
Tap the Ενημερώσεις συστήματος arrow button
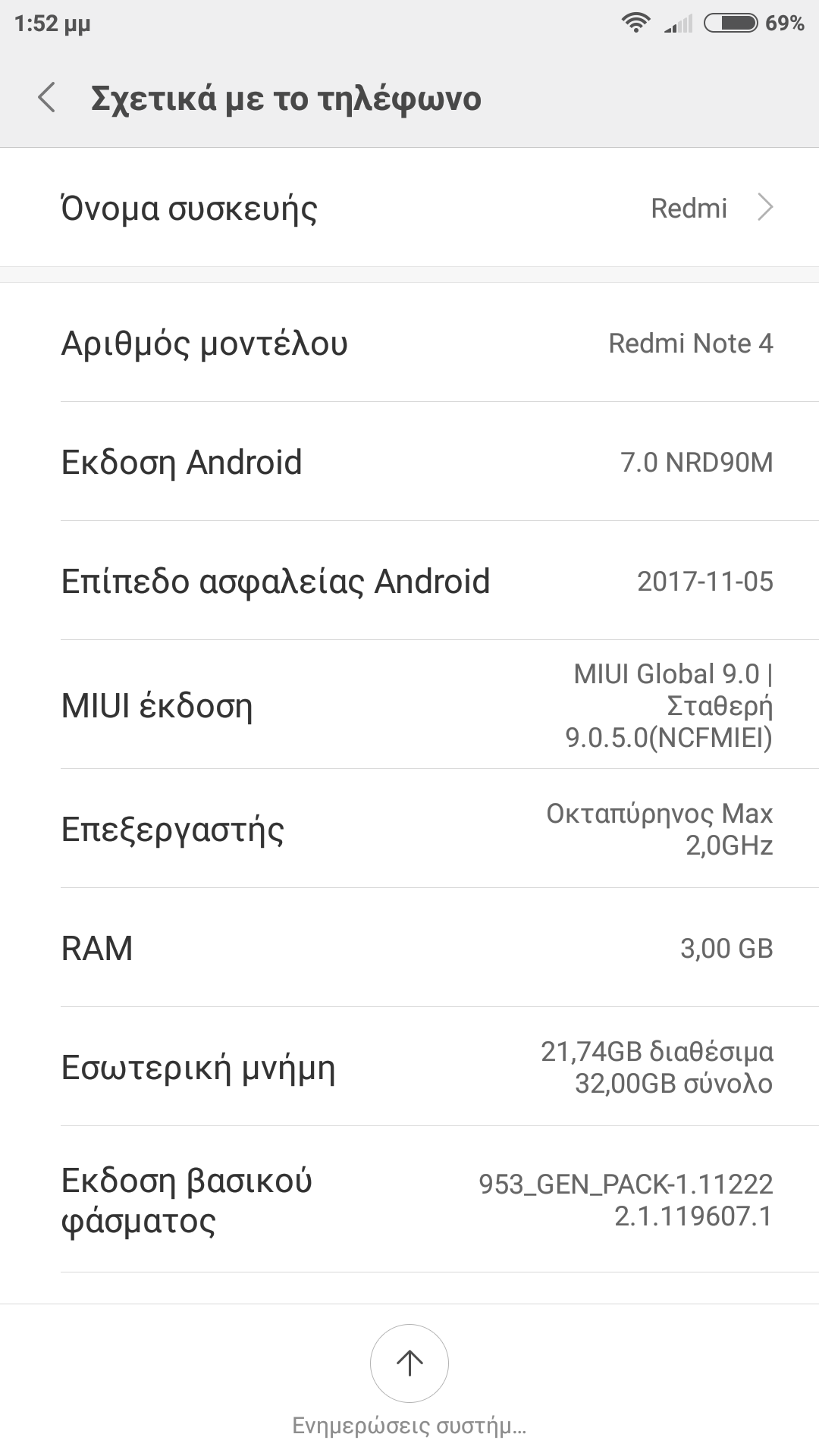pos(409,1363)
